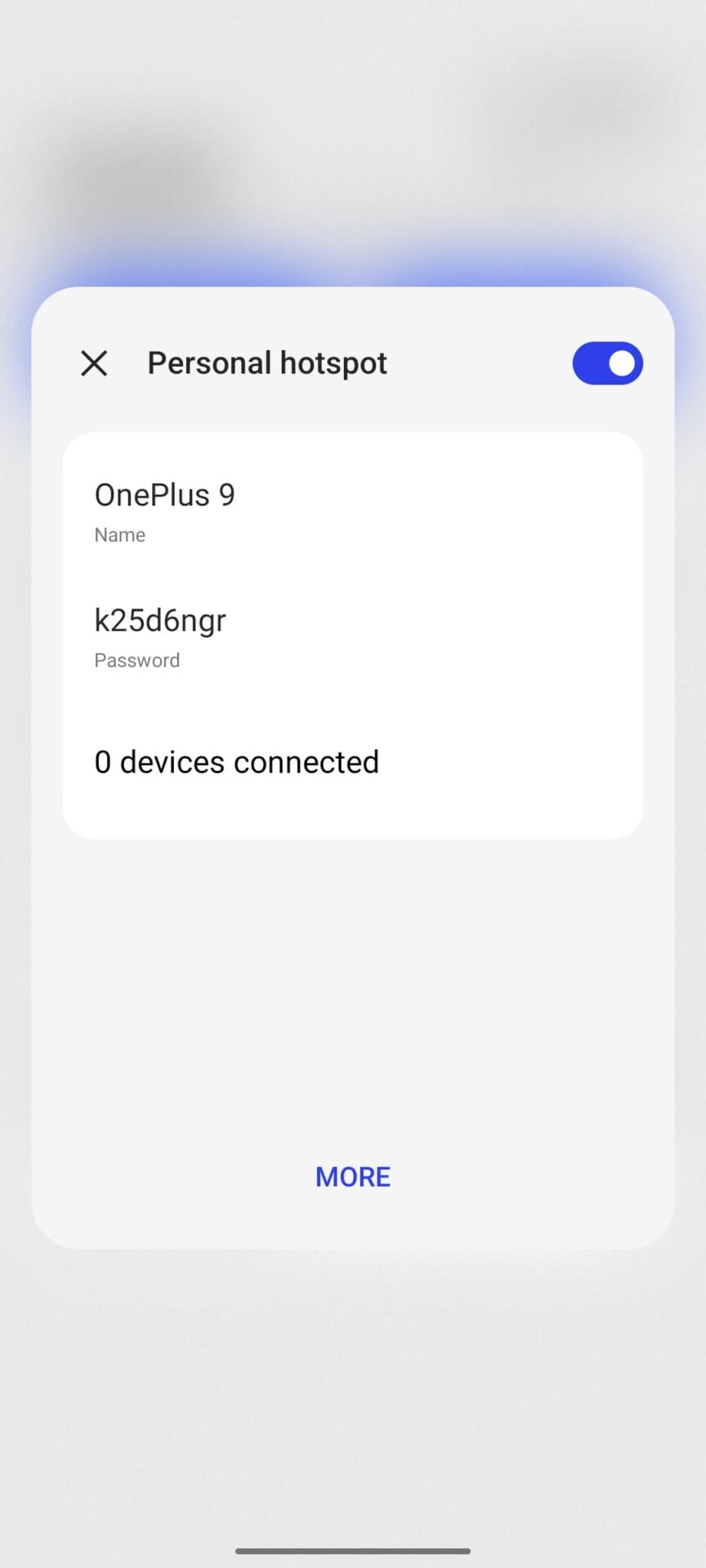Viewport: 706px width, 1568px height.
Task: Close the Personal hotspot panel
Action: [x=94, y=363]
